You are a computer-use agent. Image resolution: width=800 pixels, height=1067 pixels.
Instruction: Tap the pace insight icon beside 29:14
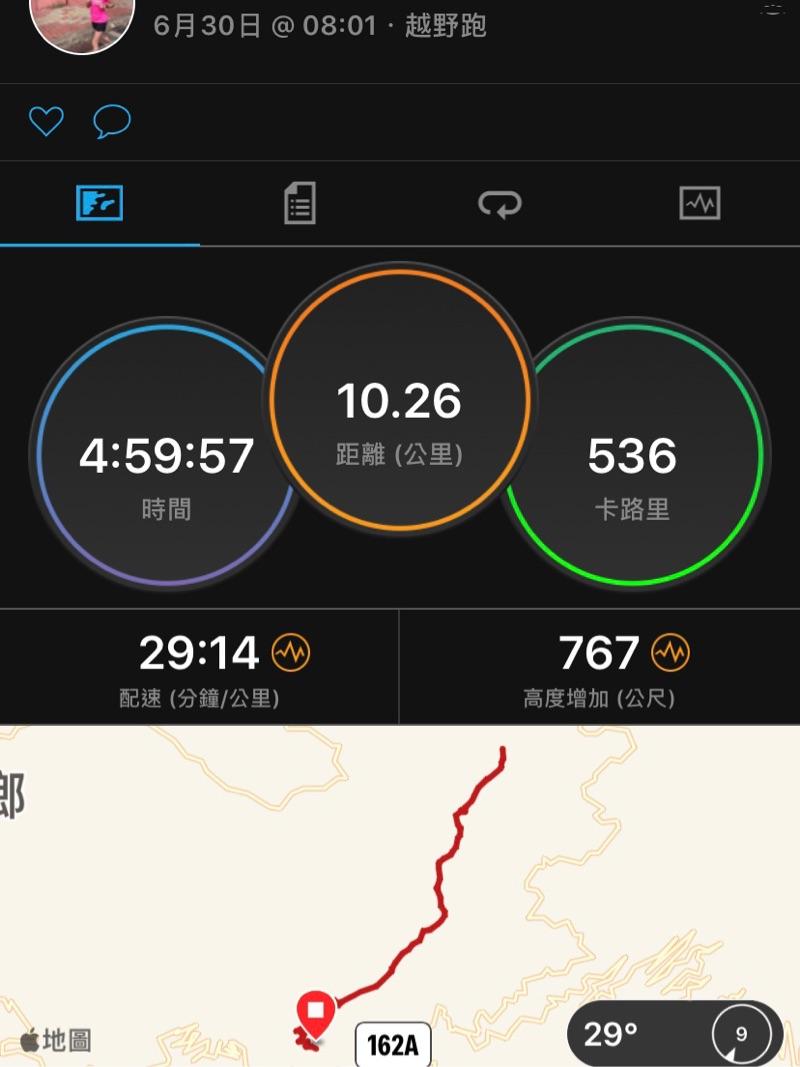[291, 654]
